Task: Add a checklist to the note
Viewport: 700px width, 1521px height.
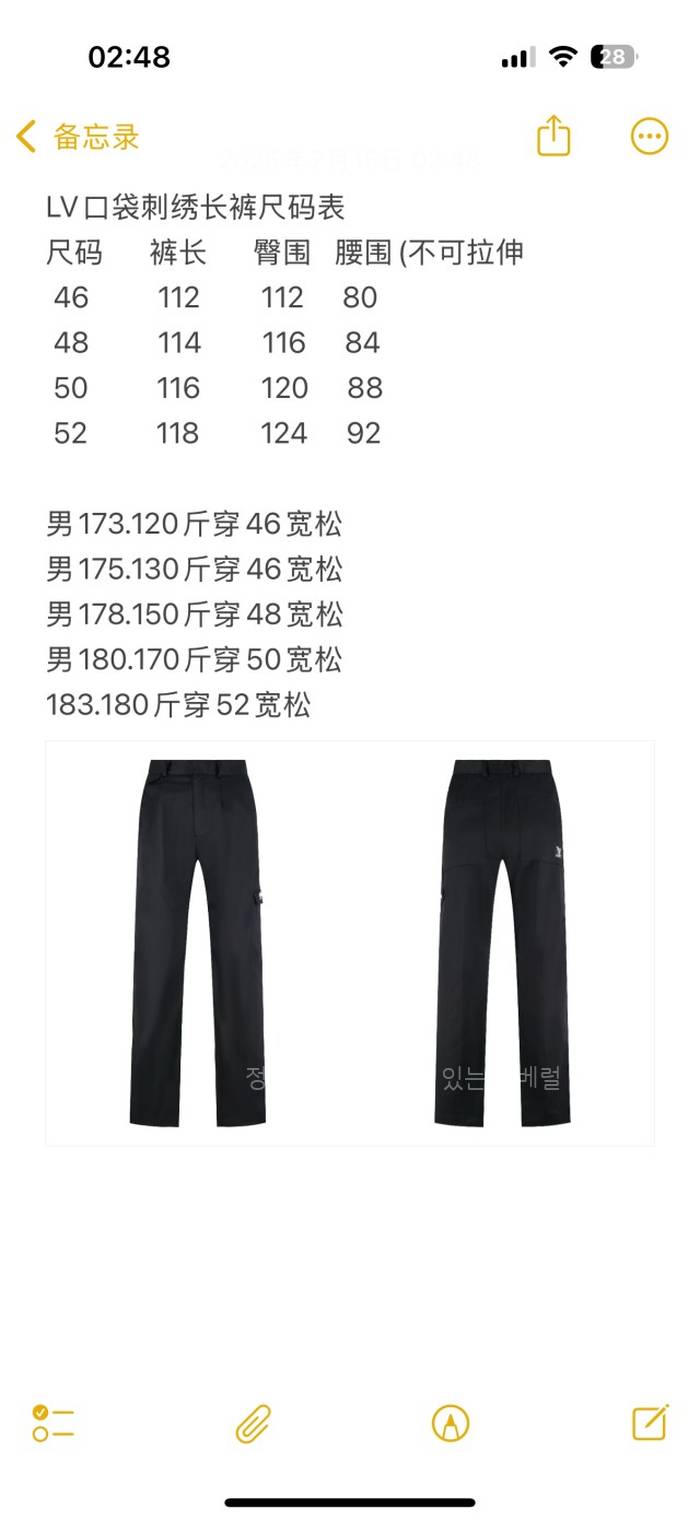Action: pos(53,1422)
